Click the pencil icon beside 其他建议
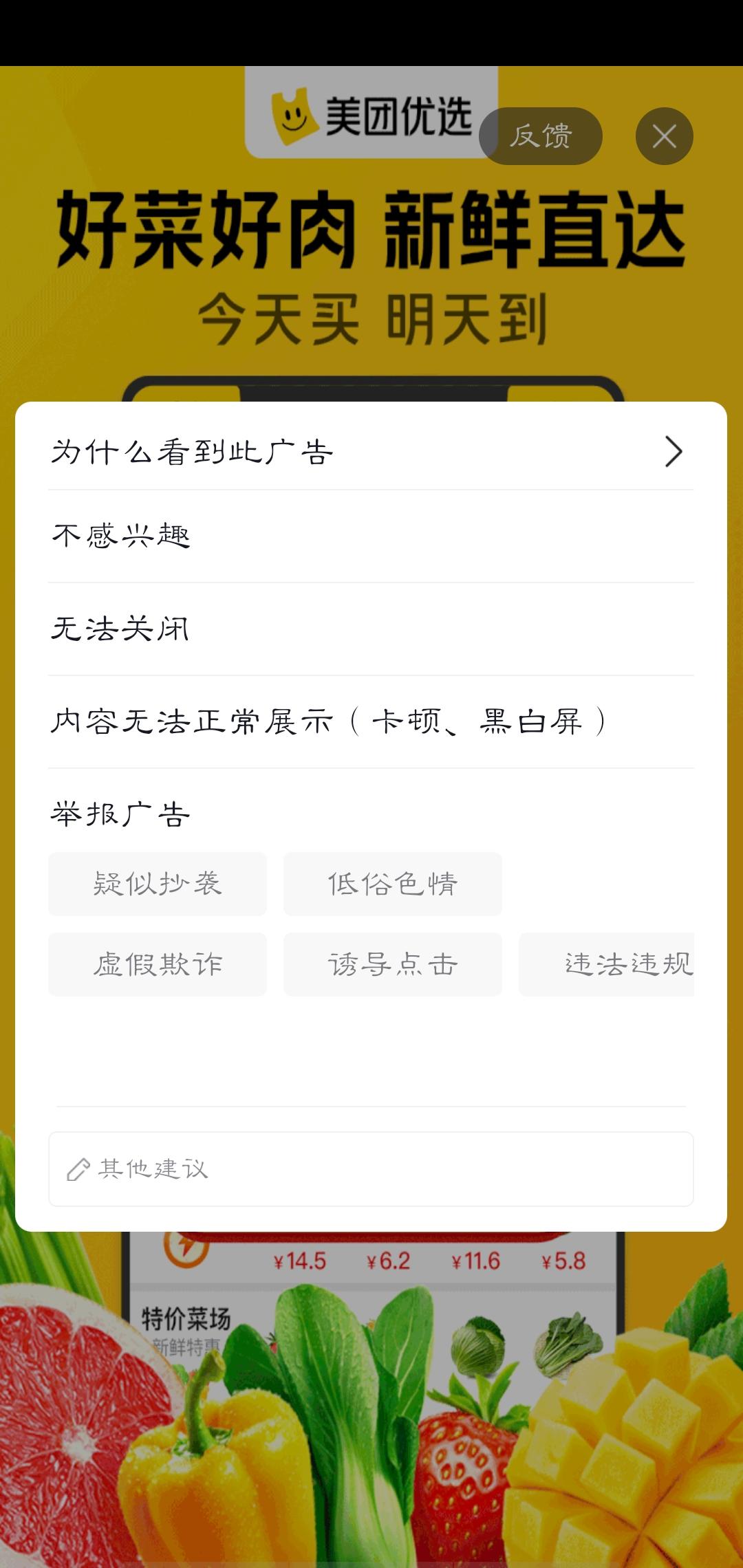This screenshot has width=743, height=1568. [78, 1166]
